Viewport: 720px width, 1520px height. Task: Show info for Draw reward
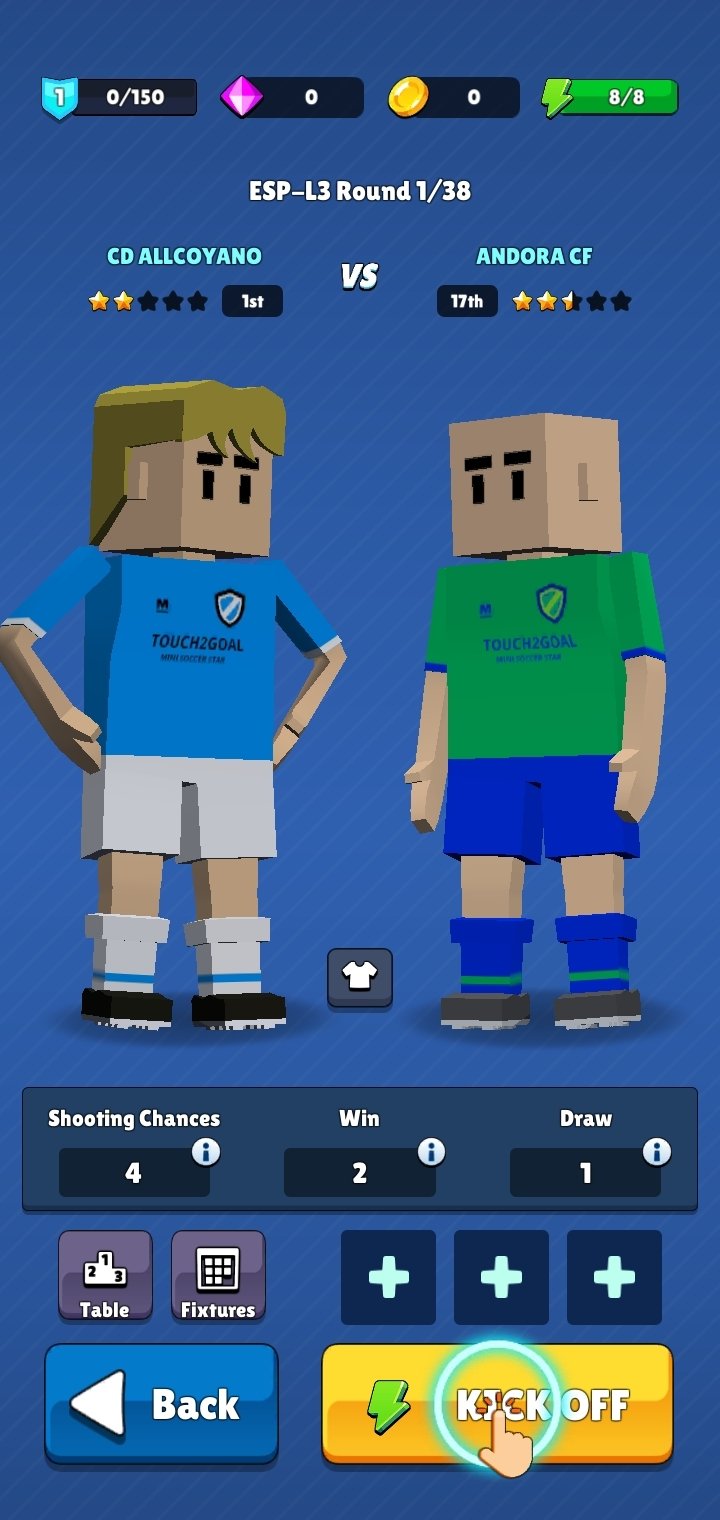pyautogui.click(x=657, y=1152)
